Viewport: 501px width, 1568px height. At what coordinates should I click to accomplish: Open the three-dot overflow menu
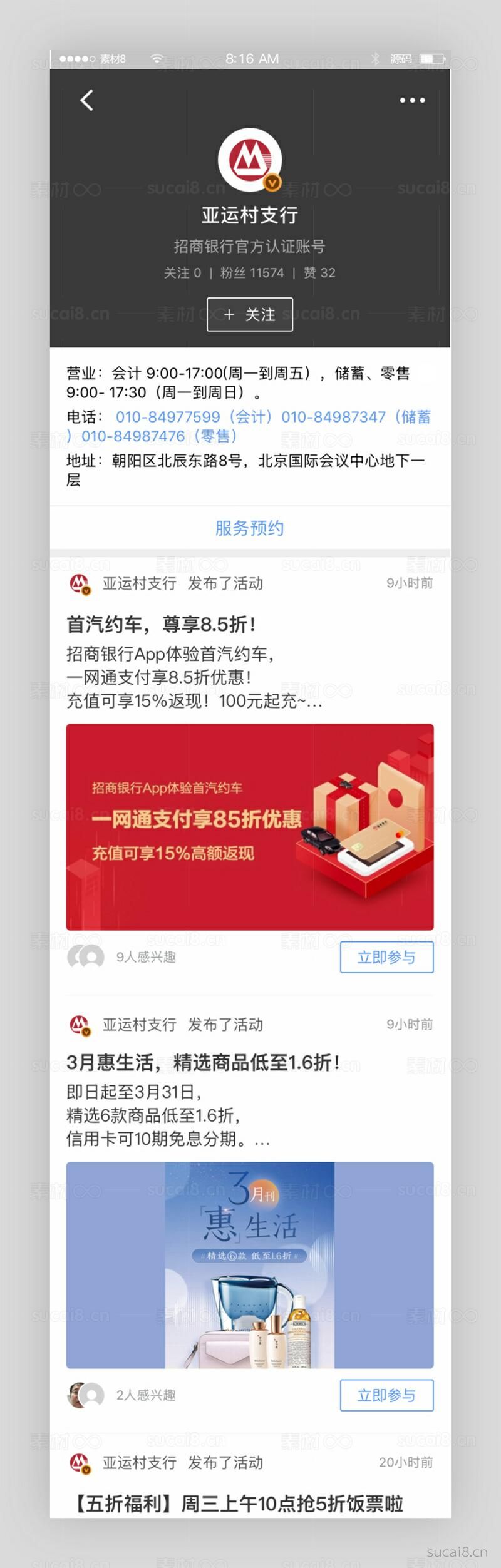coord(412,100)
